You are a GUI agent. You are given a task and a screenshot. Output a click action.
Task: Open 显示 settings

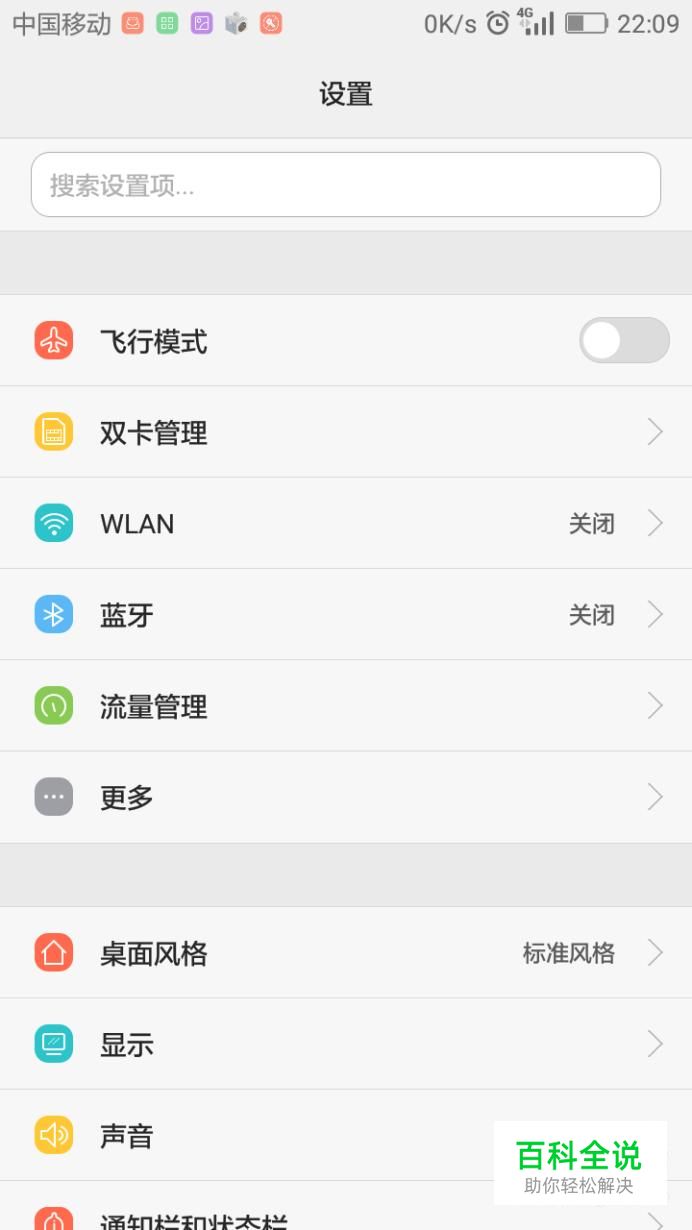click(345, 1044)
